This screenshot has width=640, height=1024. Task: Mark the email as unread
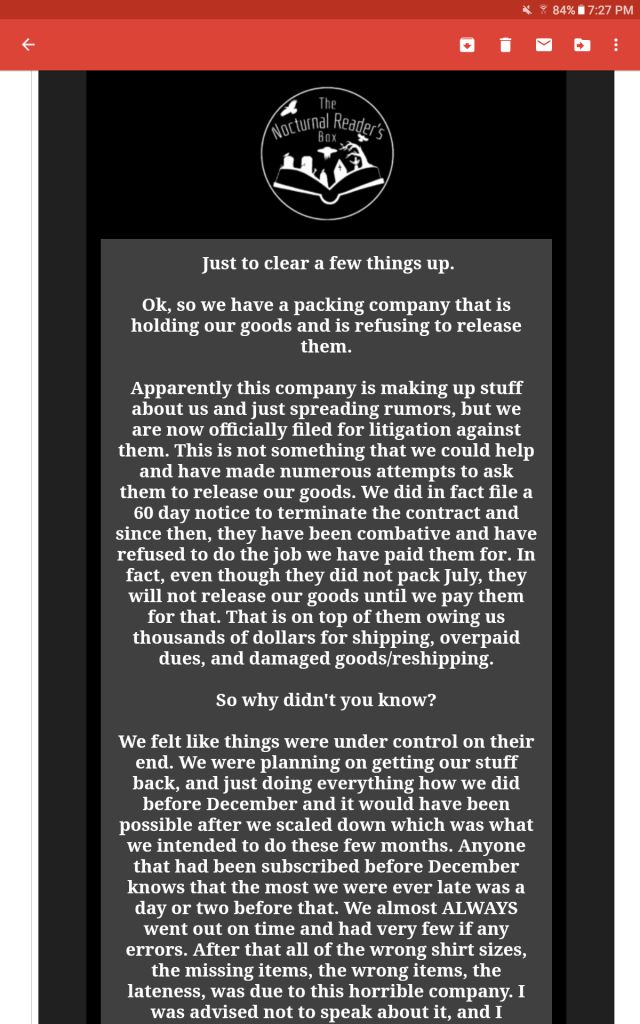click(x=544, y=45)
